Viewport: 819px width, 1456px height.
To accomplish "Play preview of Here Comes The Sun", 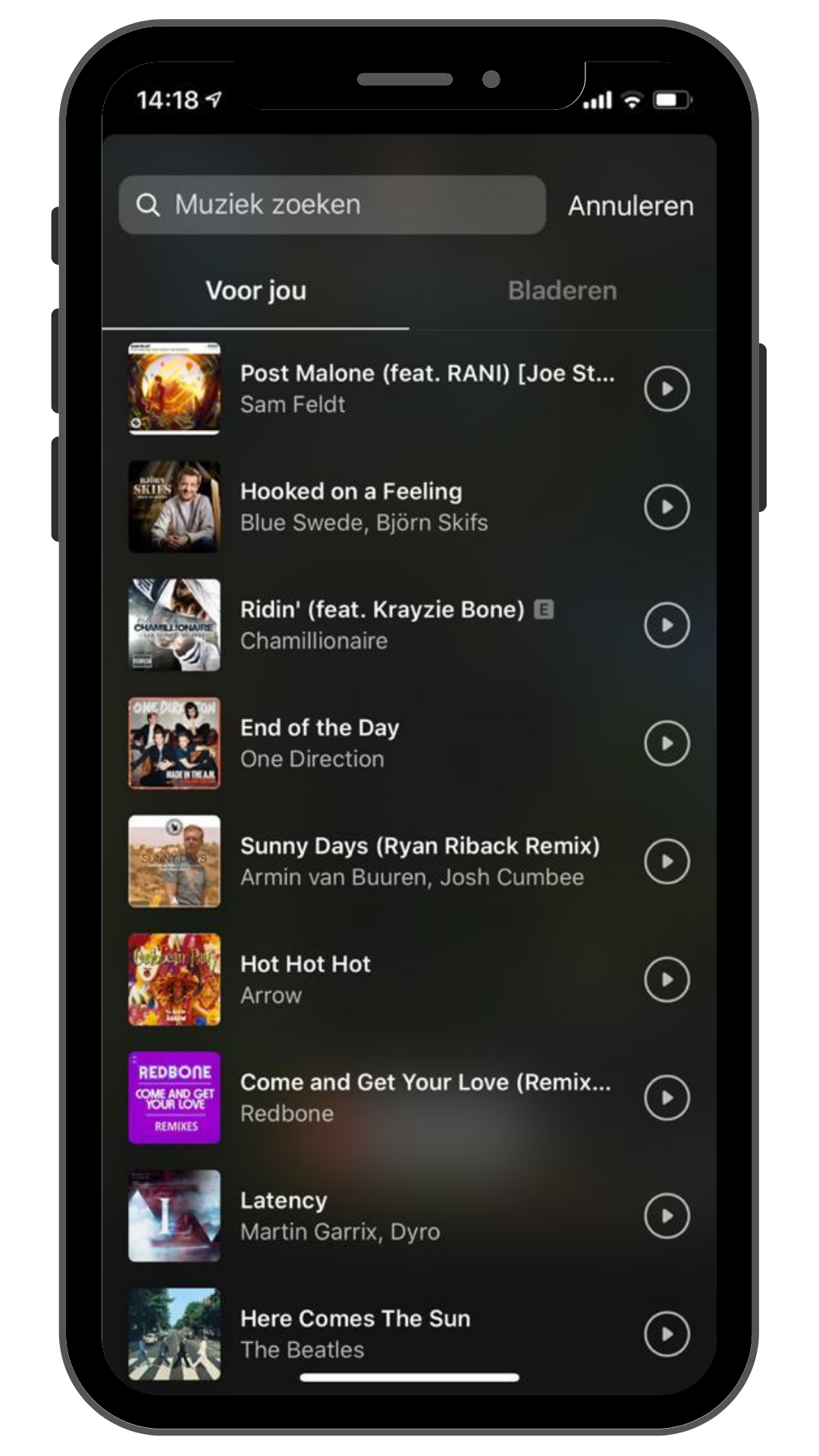I will pos(667,1334).
